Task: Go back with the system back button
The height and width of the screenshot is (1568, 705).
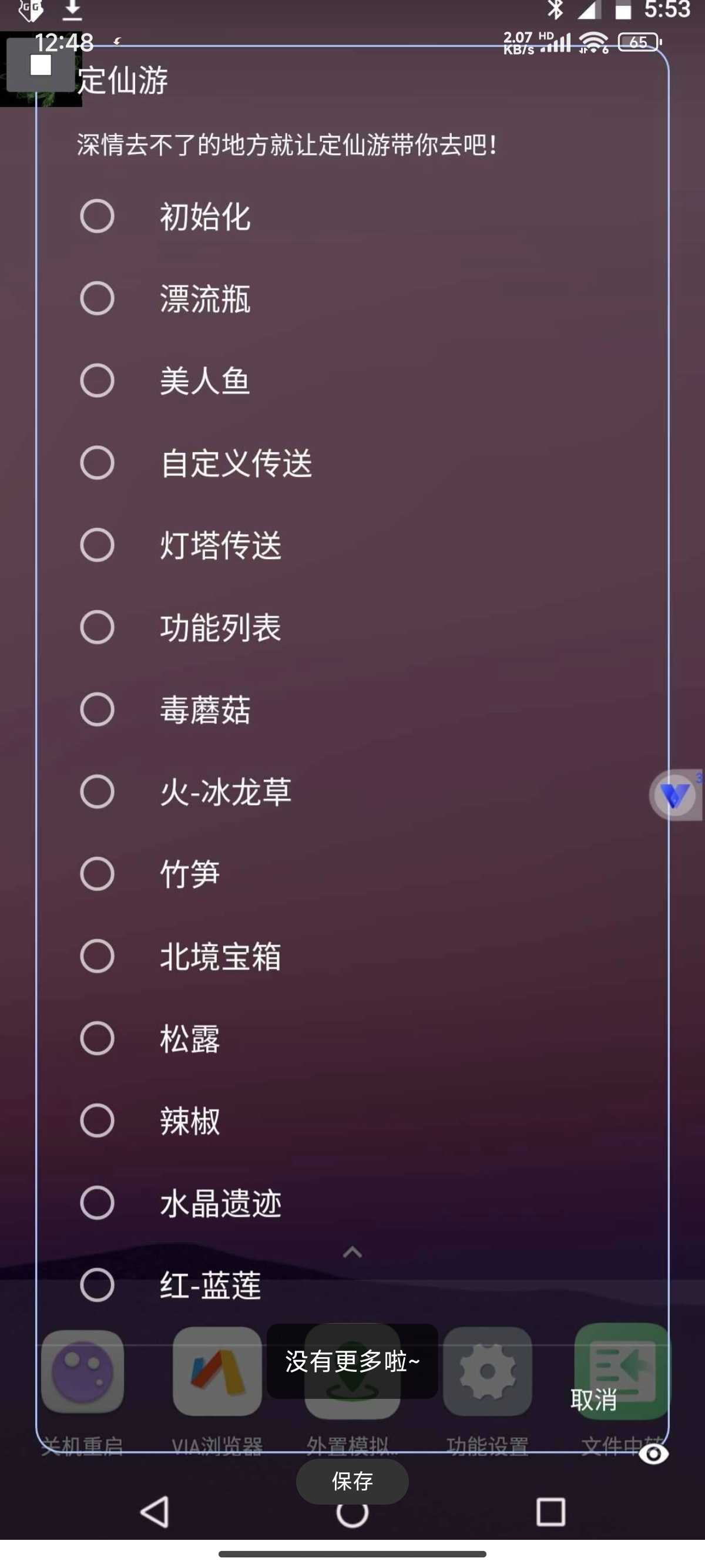Action: coord(155,1512)
